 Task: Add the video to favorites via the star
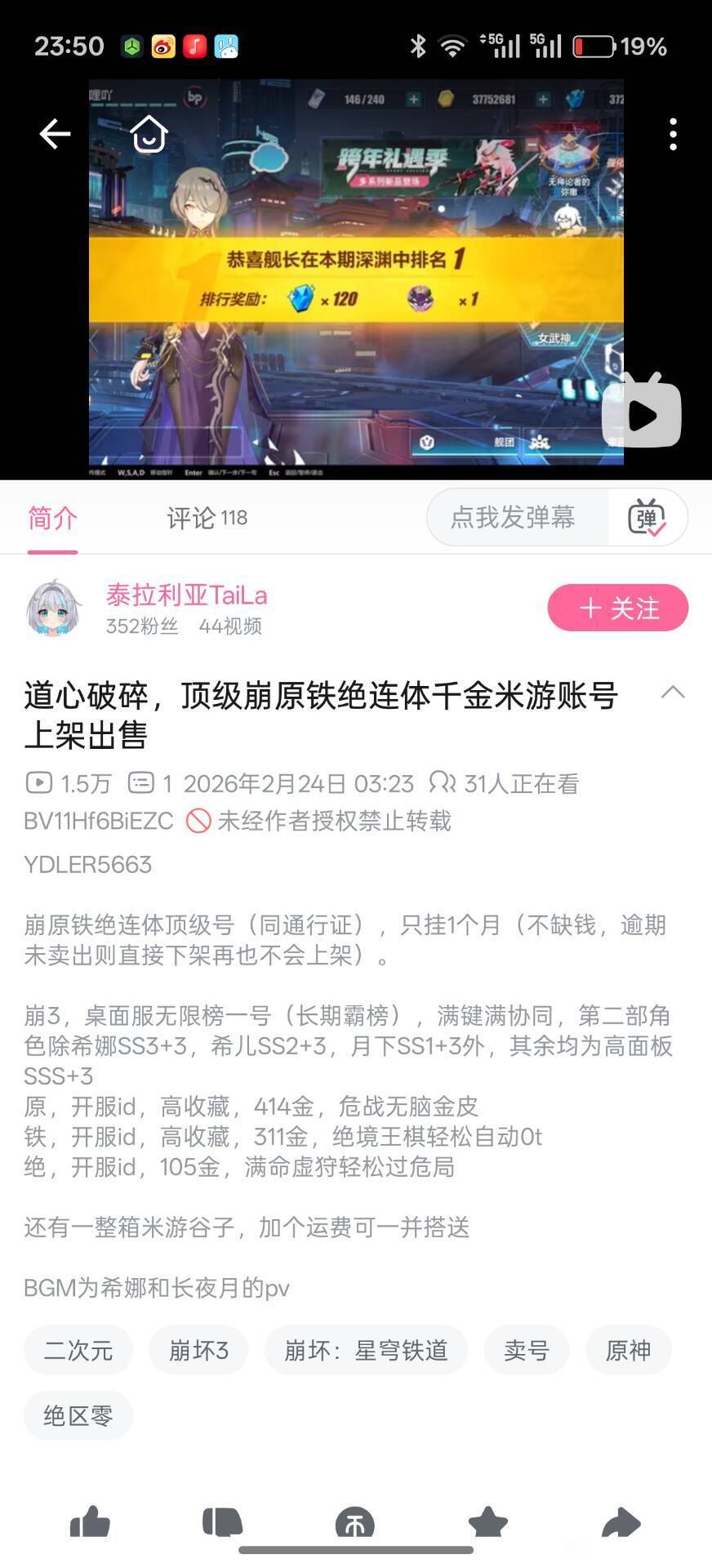click(488, 1522)
